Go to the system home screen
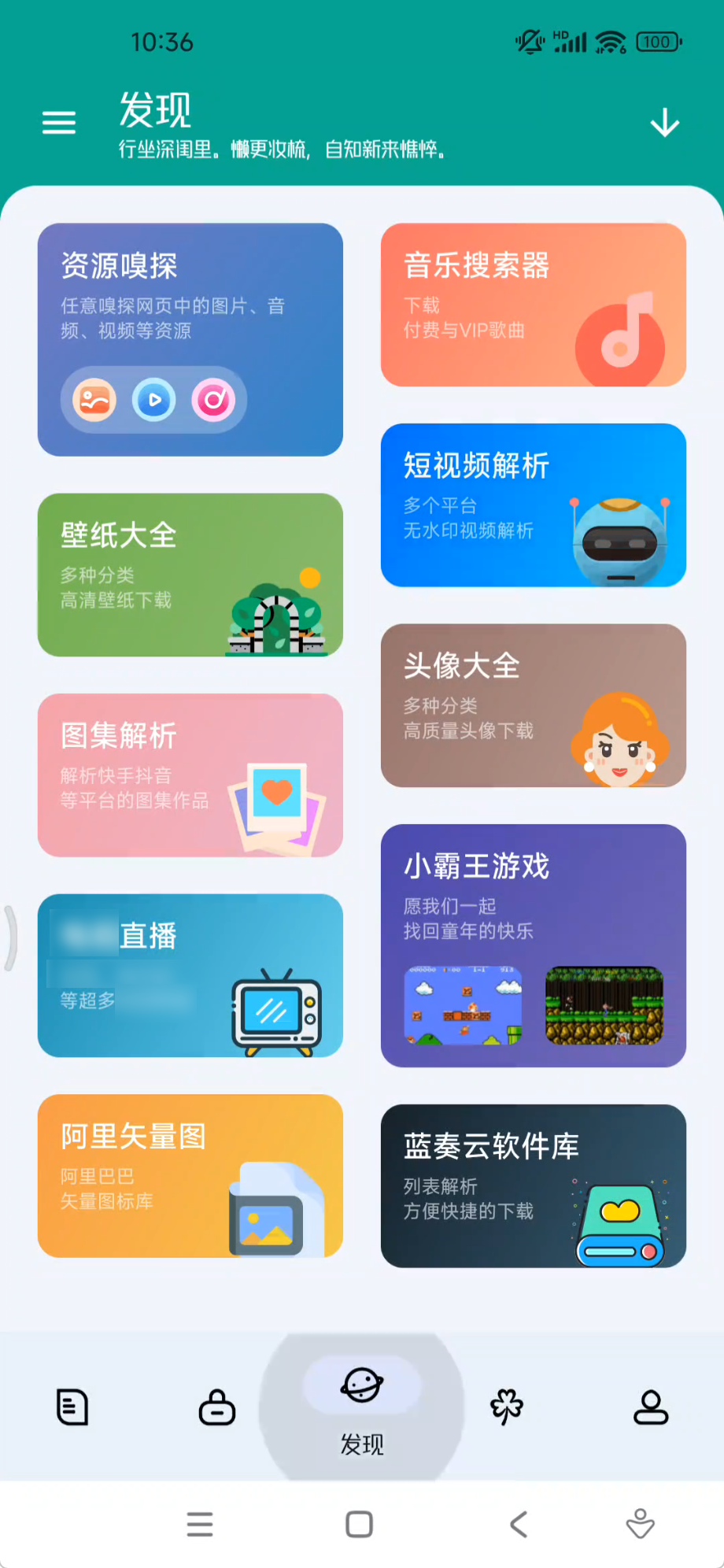Viewport: 724px width, 1568px height. [360, 1525]
